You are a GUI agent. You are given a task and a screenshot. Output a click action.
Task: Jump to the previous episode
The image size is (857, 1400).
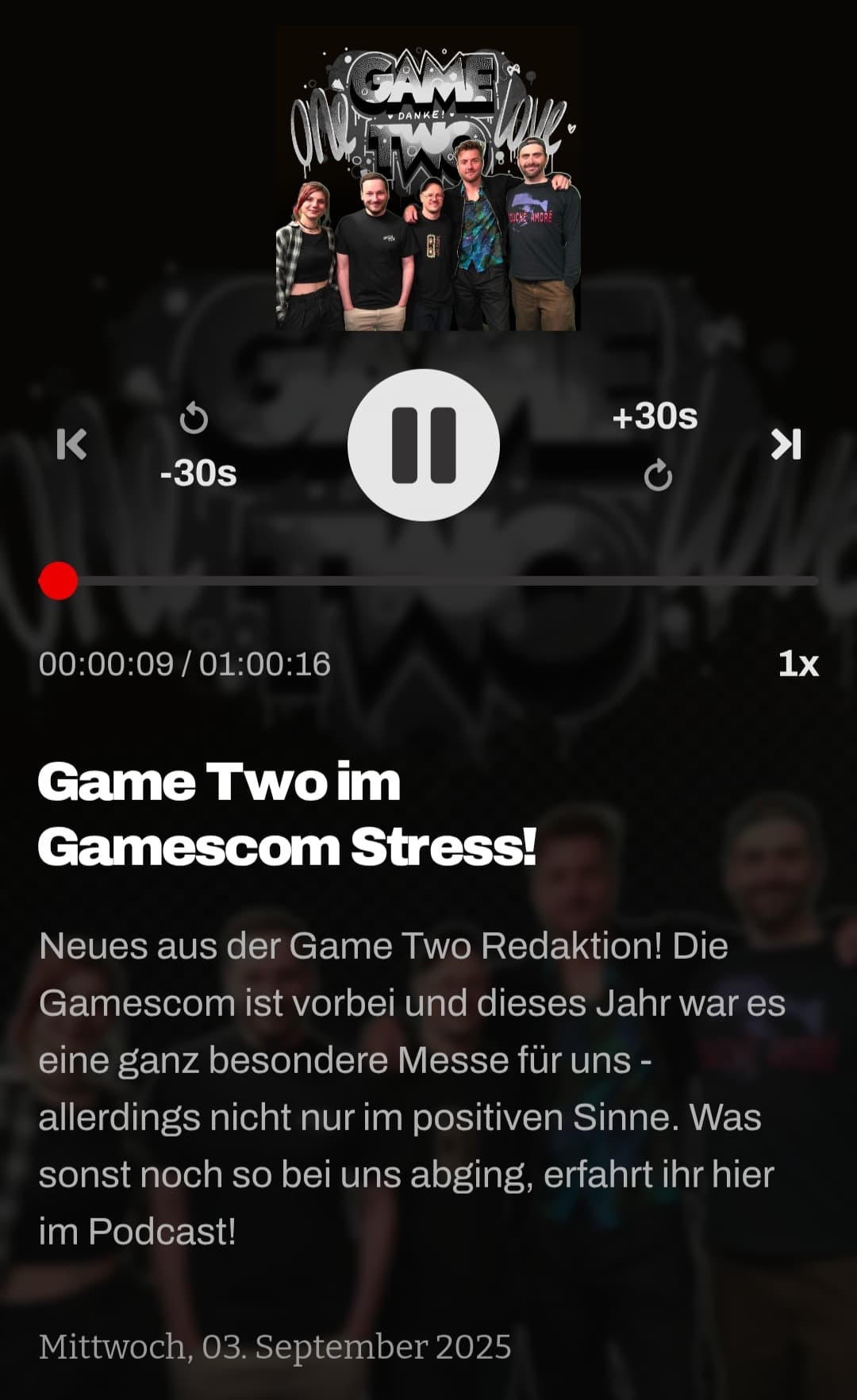71,444
